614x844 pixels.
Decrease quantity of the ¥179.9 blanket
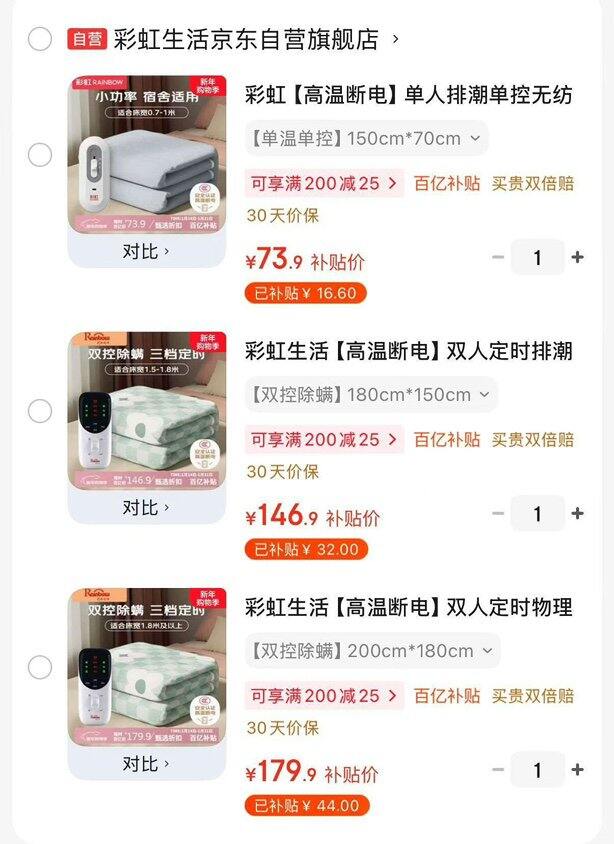click(498, 770)
